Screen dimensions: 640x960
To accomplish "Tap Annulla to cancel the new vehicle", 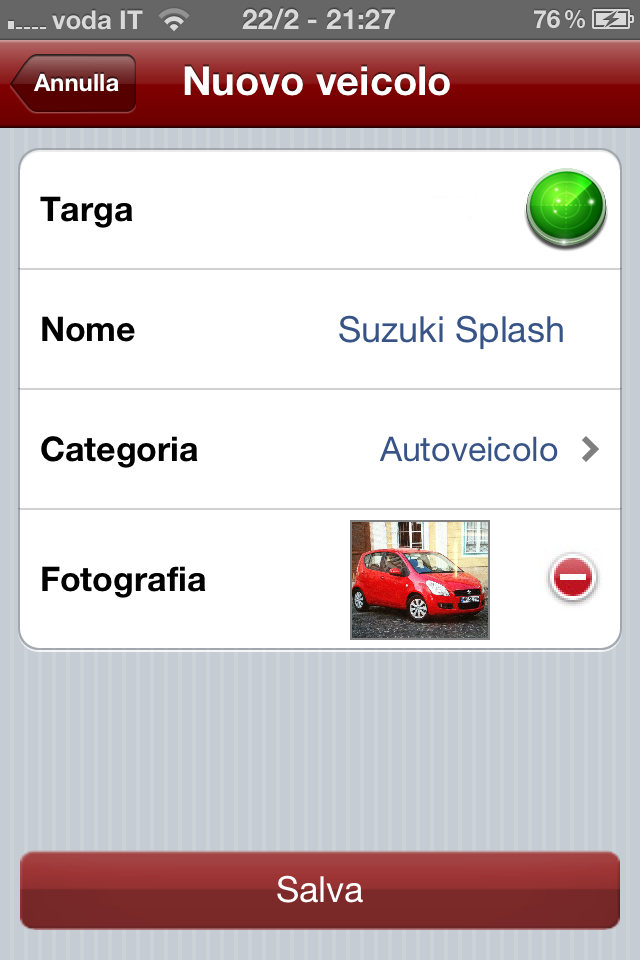I will (74, 84).
